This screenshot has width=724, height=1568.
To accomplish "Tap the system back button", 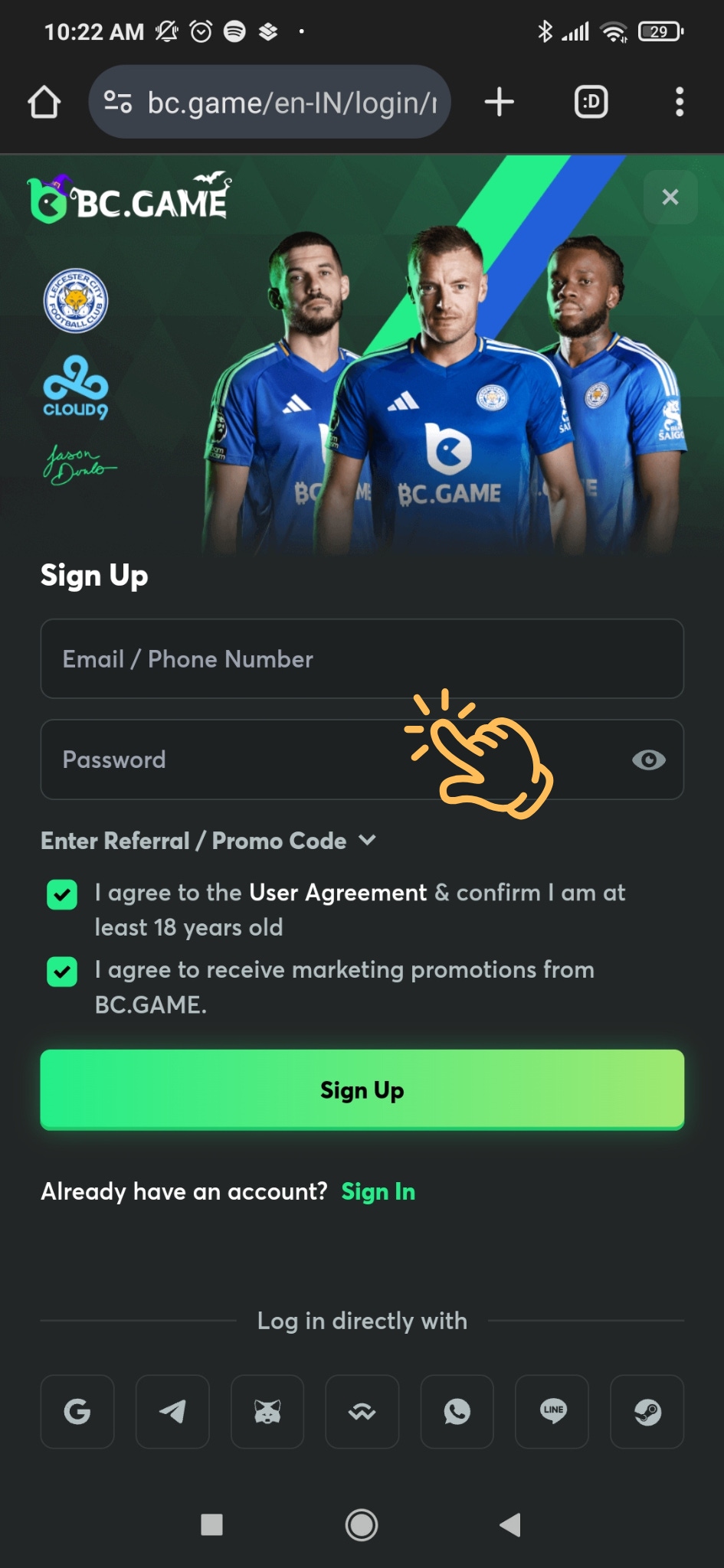I will coord(510,1524).
